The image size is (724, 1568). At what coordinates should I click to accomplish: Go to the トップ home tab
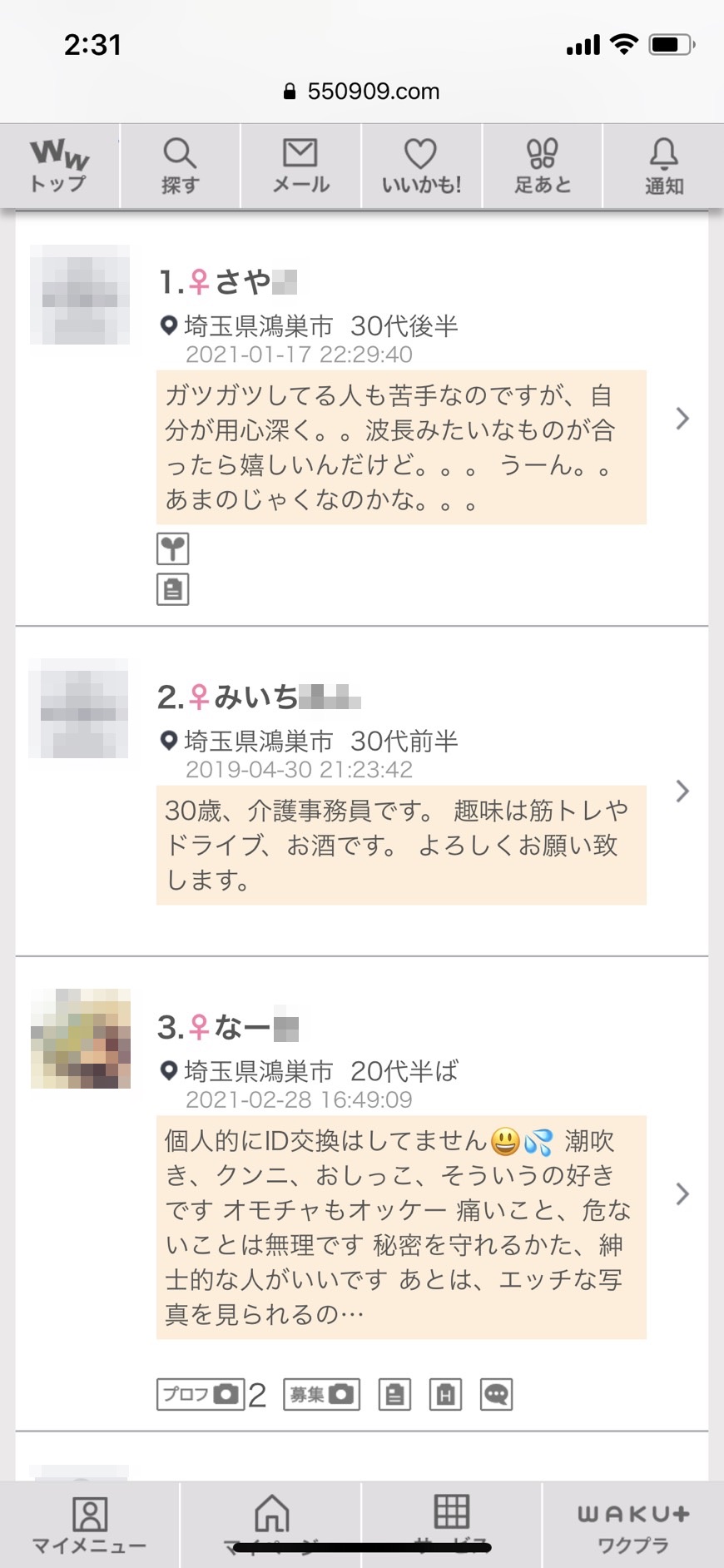click(59, 166)
